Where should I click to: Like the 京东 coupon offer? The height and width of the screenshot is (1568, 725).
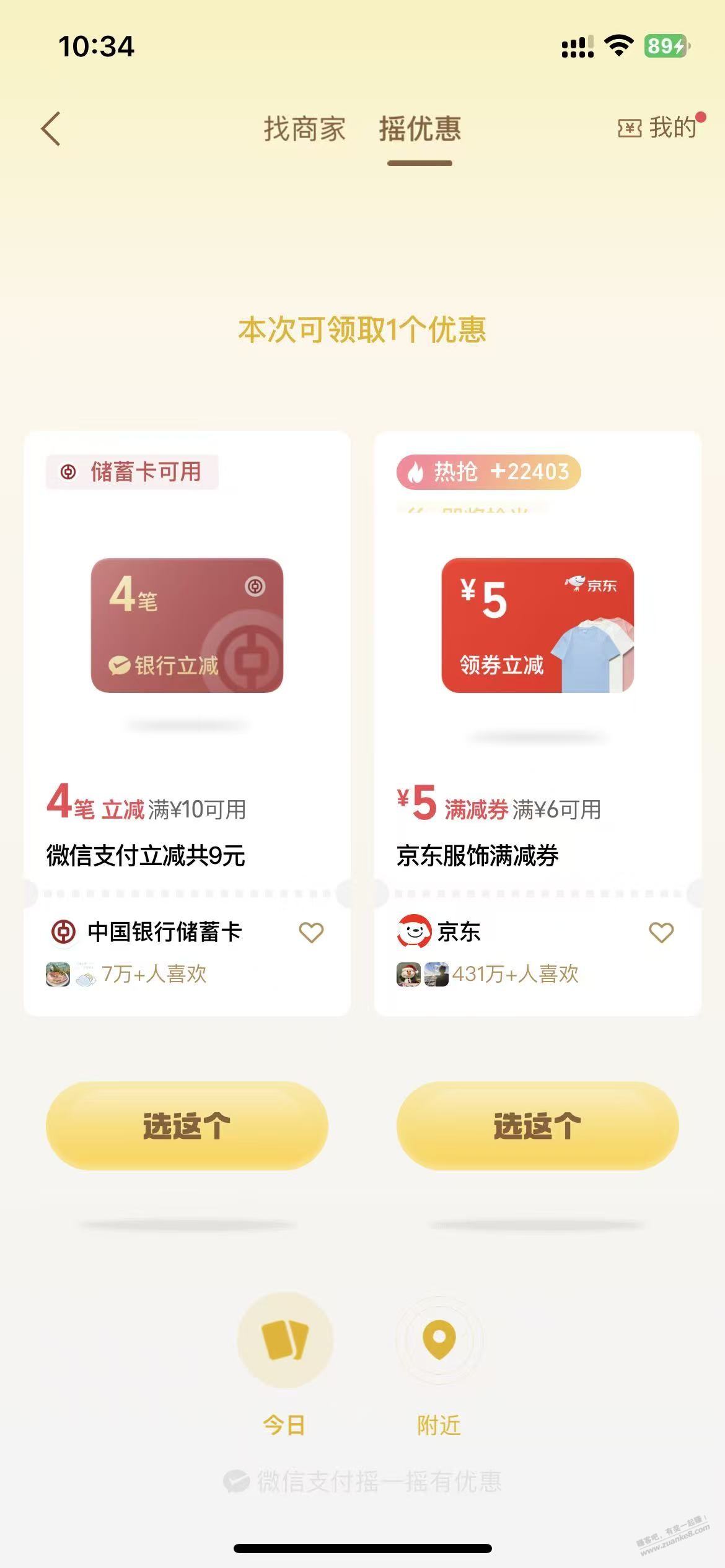click(661, 932)
